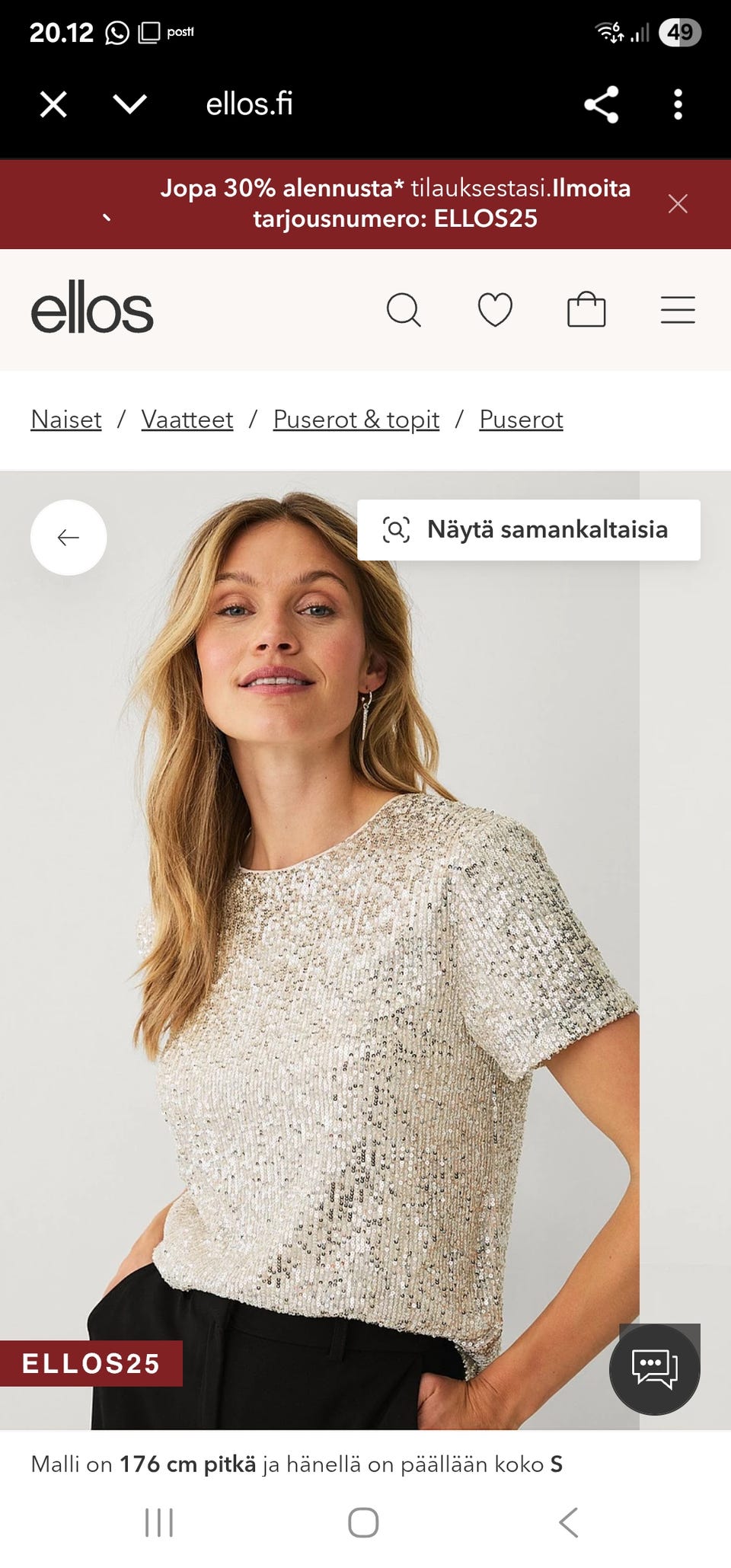Open the hamburger menu
Viewport: 731px width, 1568px height.
(678, 309)
